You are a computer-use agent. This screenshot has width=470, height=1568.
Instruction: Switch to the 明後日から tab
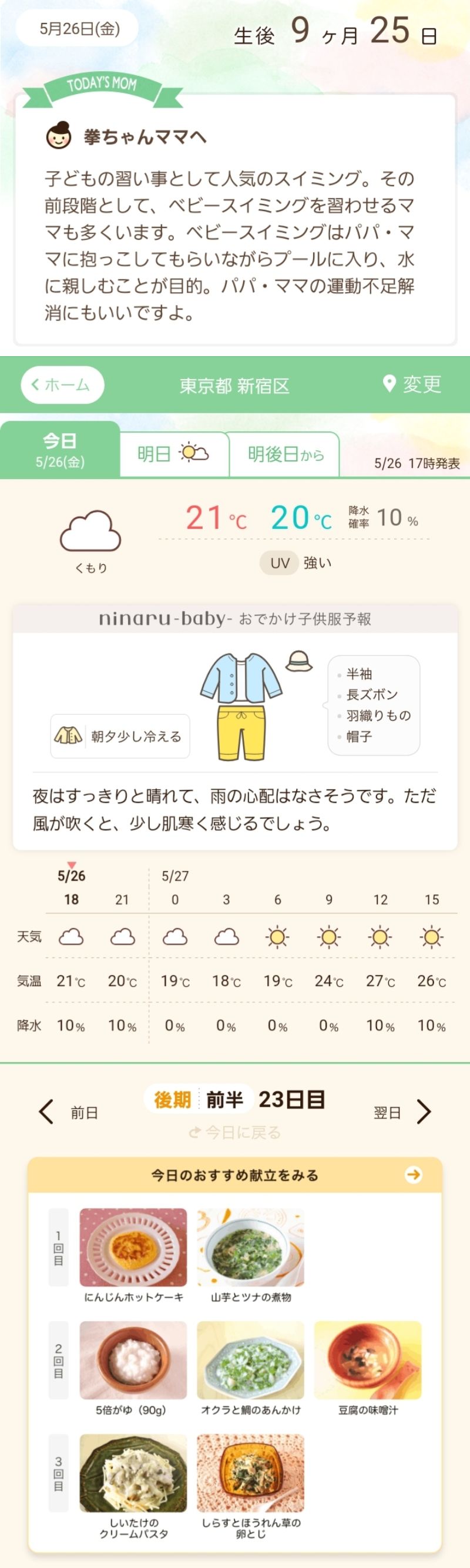point(284,454)
